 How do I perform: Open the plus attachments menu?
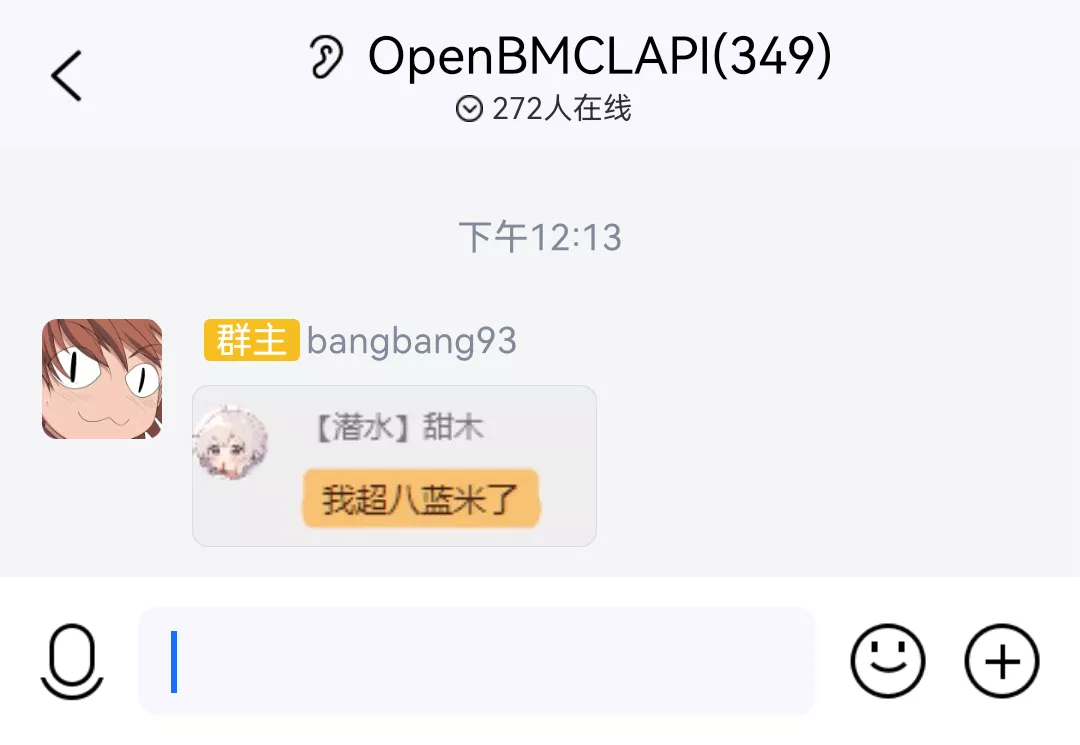coord(1001,661)
